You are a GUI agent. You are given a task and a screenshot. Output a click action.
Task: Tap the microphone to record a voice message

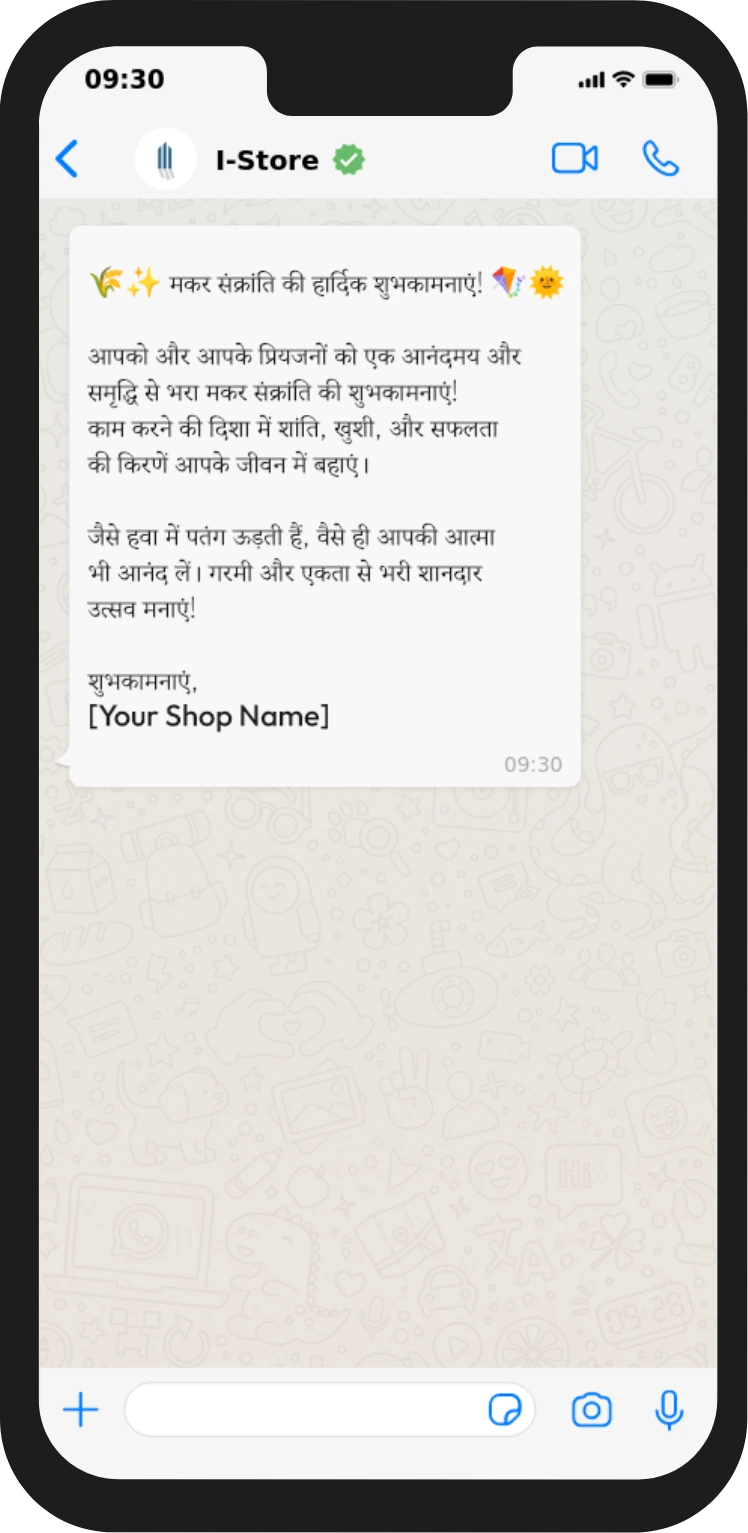point(669,1410)
